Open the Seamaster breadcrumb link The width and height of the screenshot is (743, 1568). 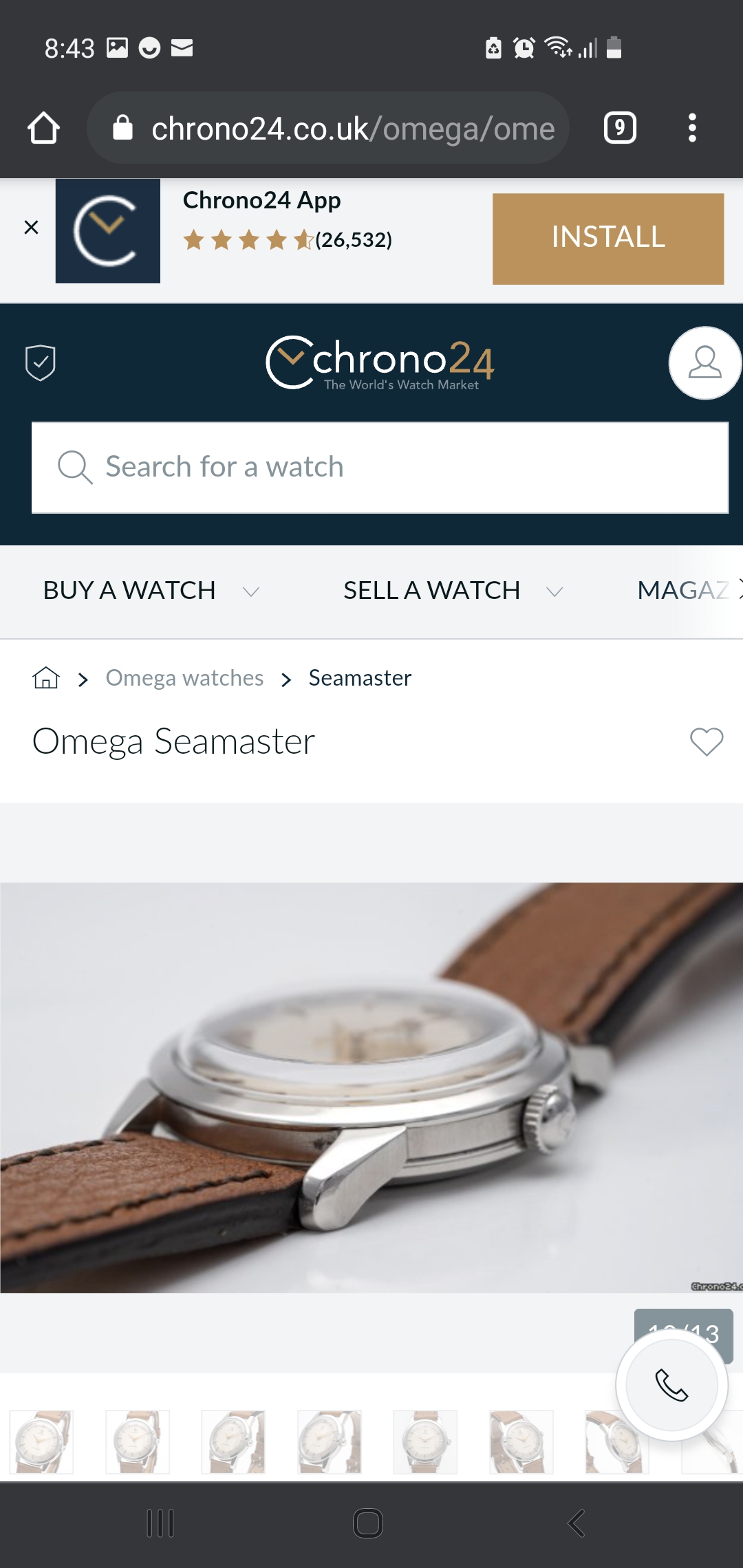(x=360, y=678)
